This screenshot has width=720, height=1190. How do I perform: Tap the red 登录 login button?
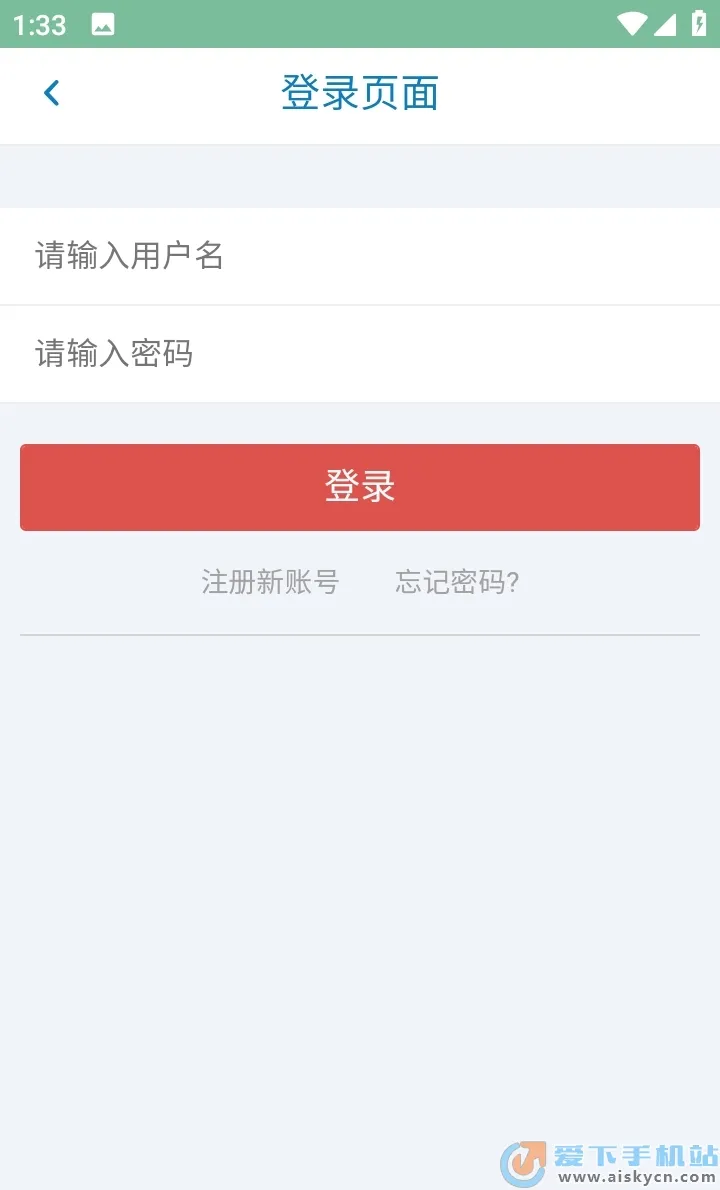point(360,487)
